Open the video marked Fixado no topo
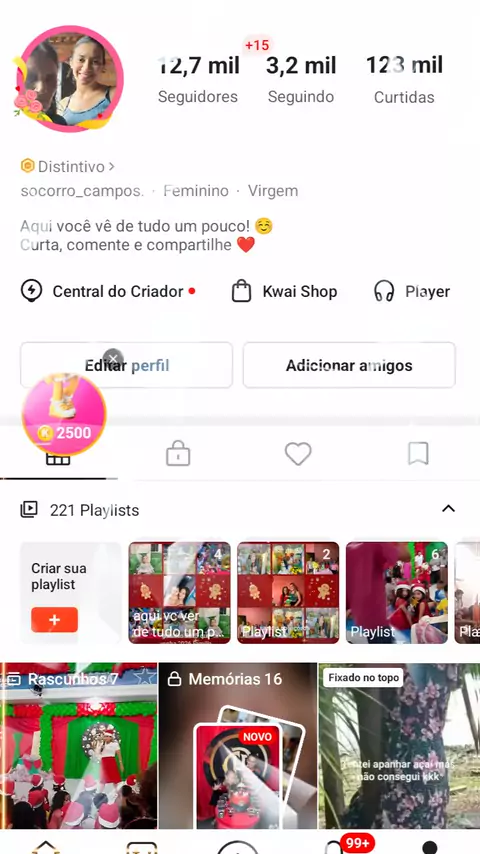 click(399, 746)
